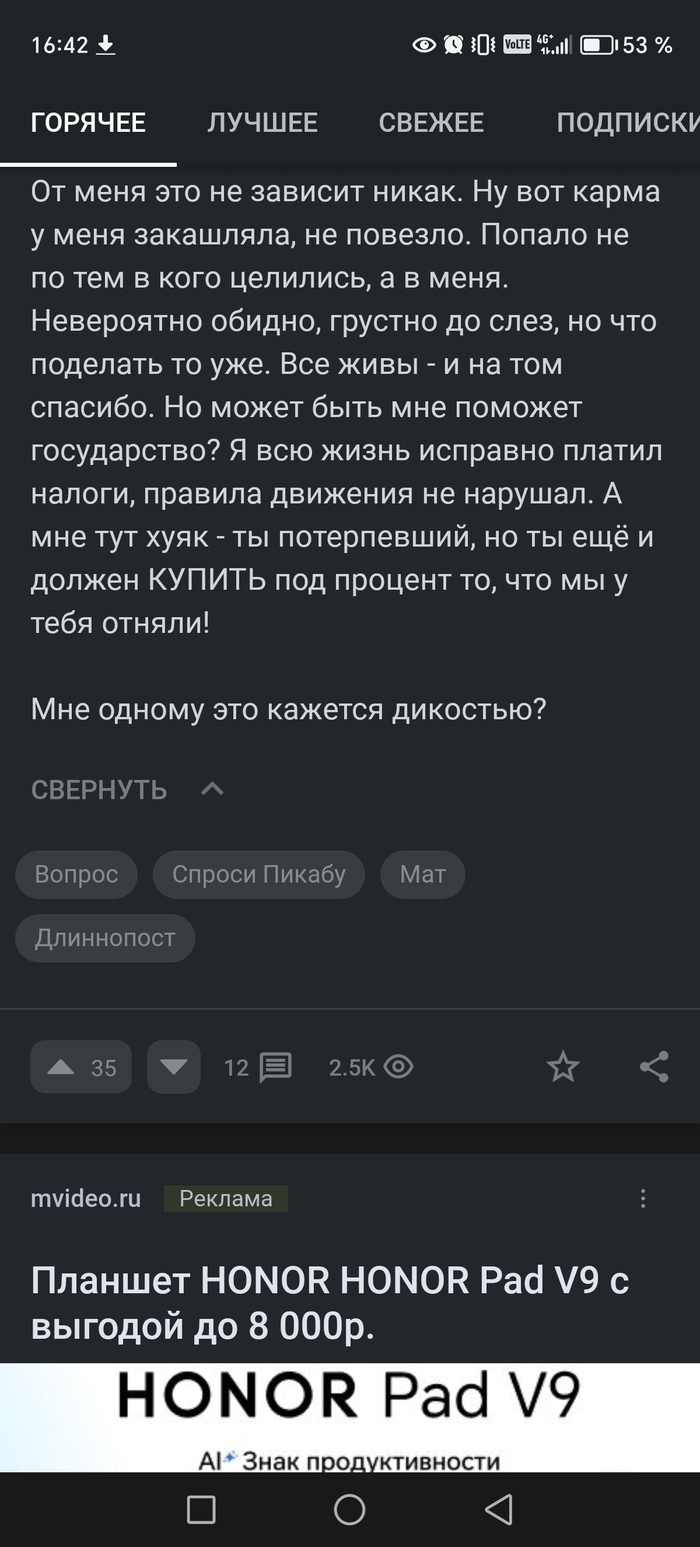Open the recent apps overview
Screen dimensions: 700x1547
point(201,1509)
